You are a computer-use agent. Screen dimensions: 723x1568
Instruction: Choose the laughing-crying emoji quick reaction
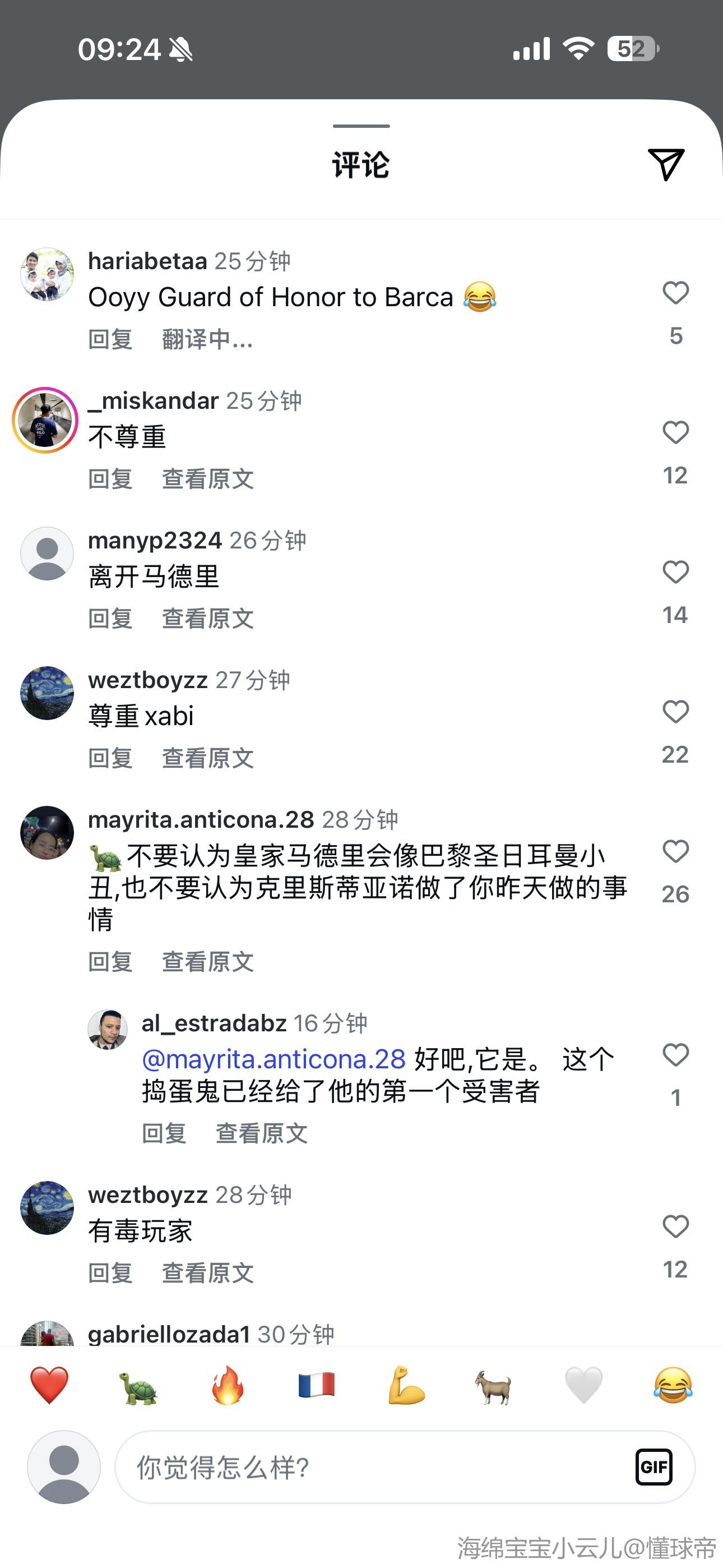click(x=673, y=1386)
